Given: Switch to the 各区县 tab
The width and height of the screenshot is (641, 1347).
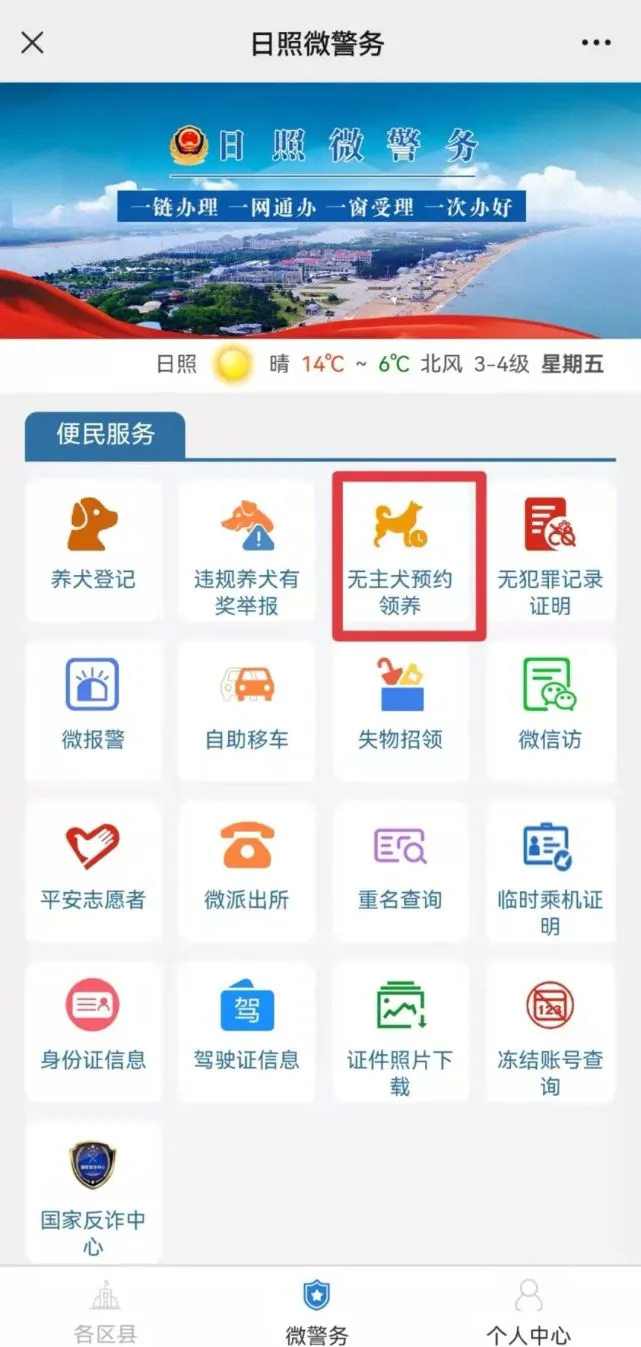Looking at the screenshot, I should tap(106, 1311).
